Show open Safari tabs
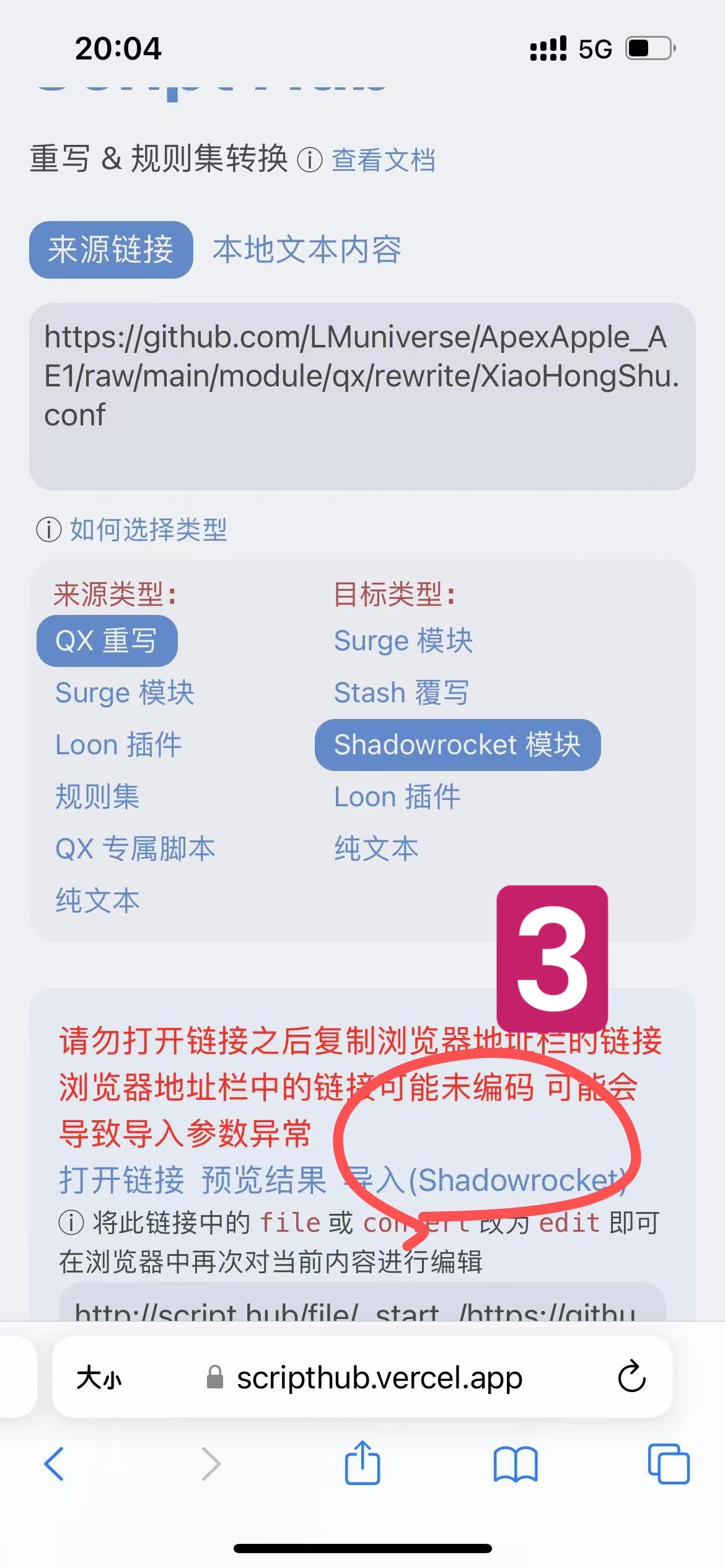 tap(668, 1464)
